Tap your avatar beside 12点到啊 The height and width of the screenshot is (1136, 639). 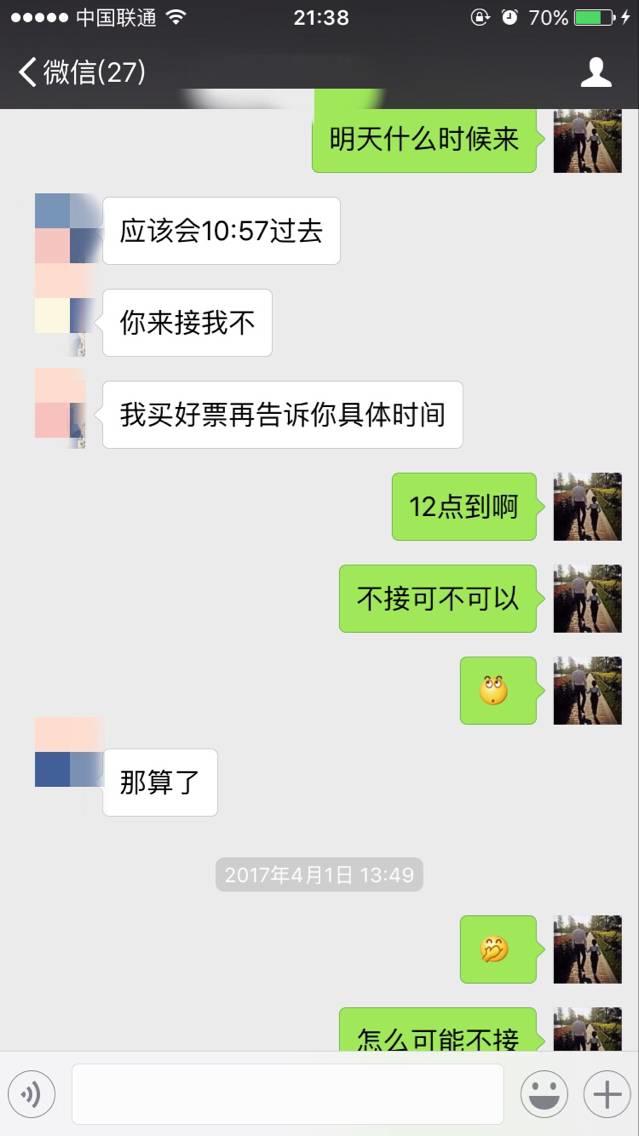coord(587,506)
